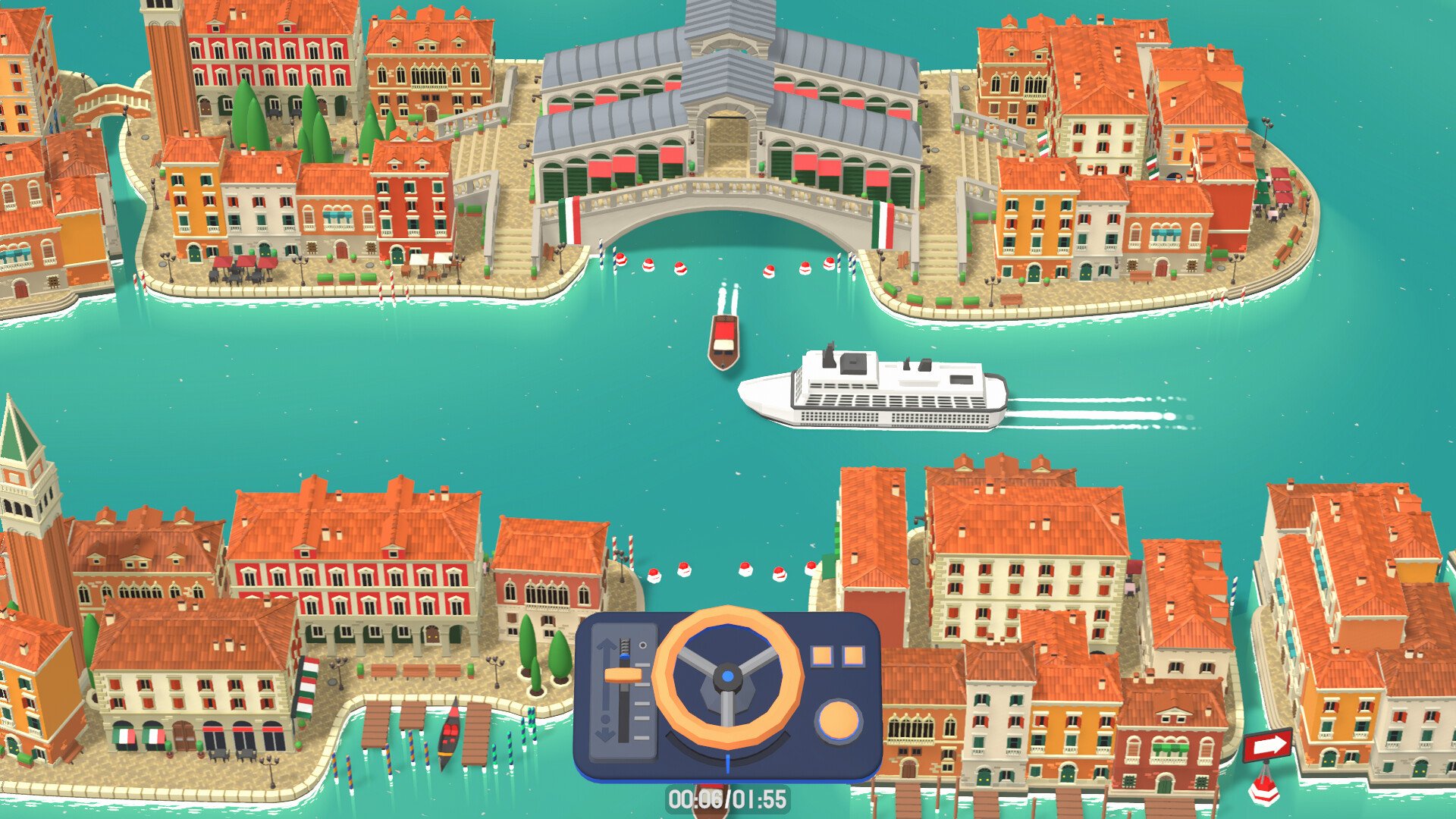Hit the large round orange button
Viewport: 1456px width, 819px height.
[838, 720]
